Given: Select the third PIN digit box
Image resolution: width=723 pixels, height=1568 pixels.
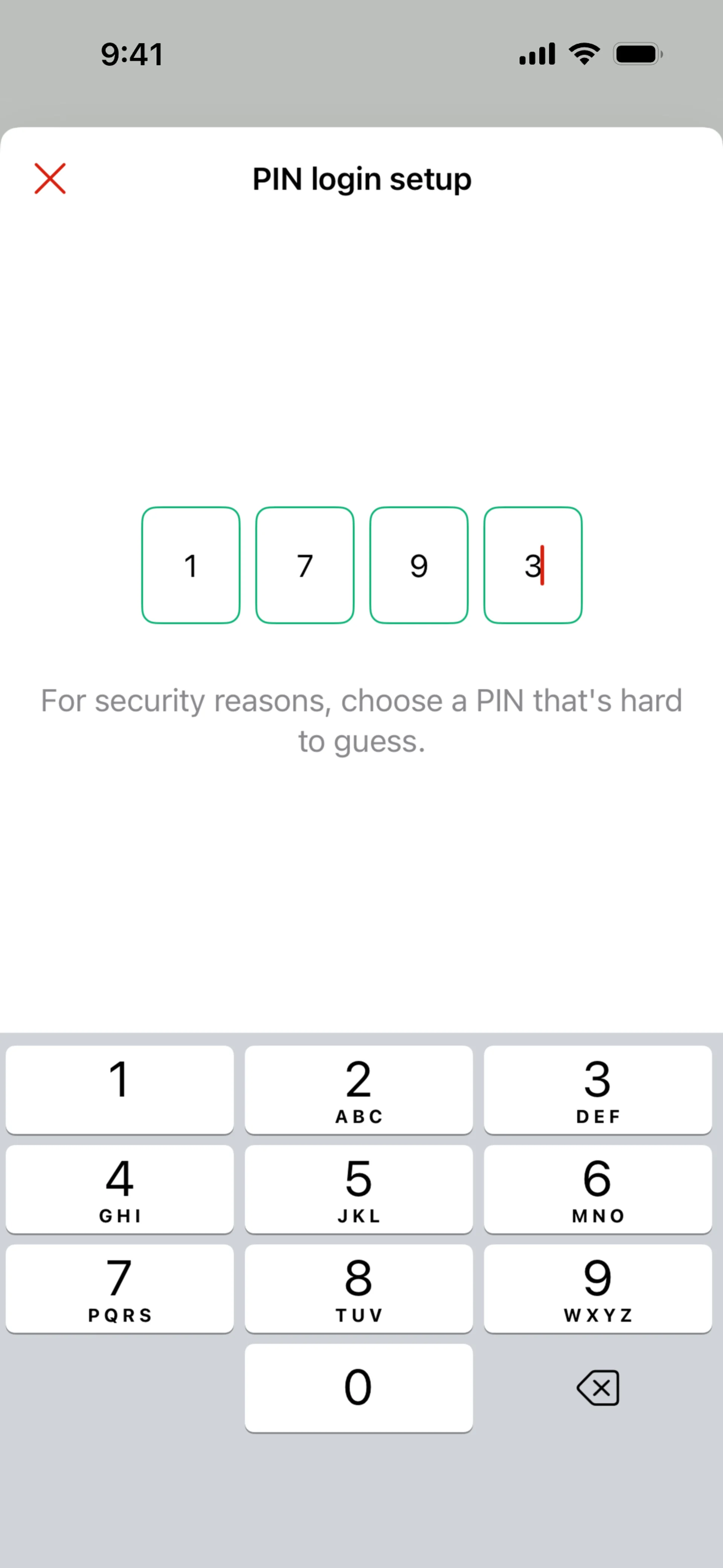Looking at the screenshot, I should (x=419, y=565).
